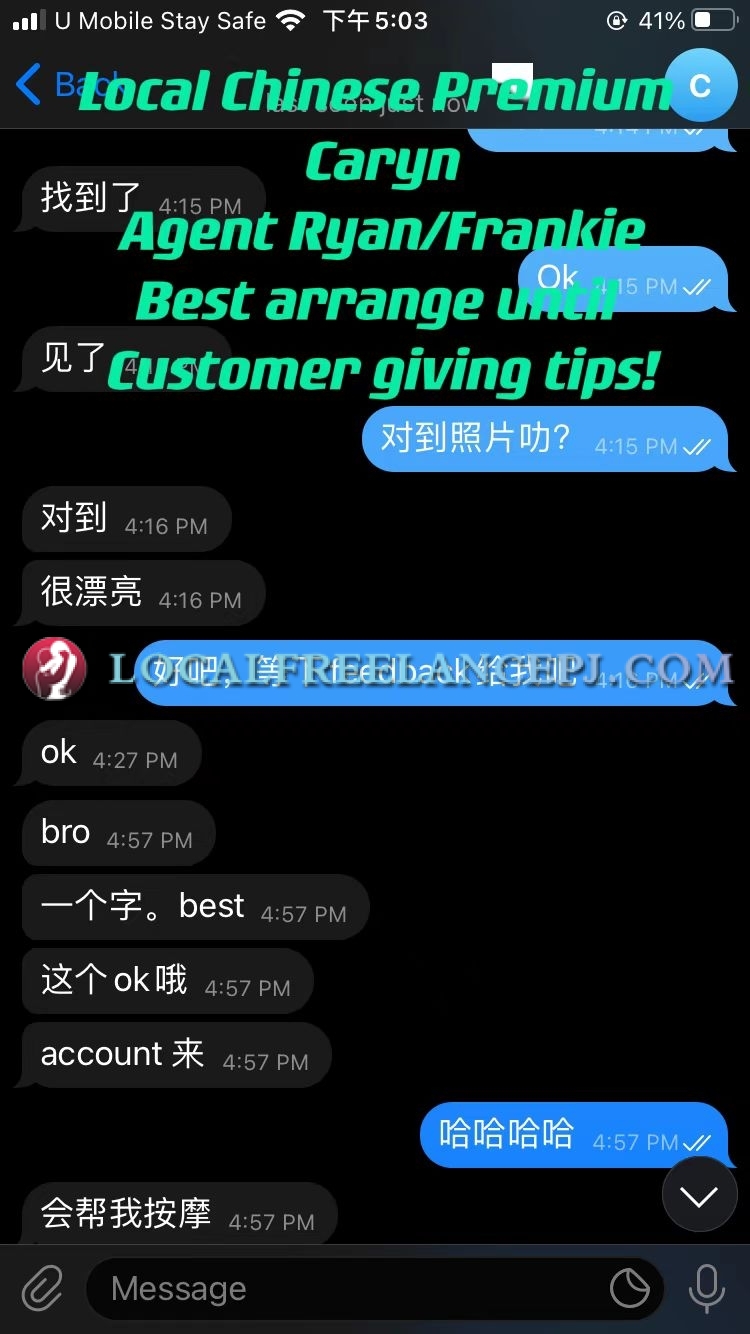
Task: Open the contact's profile avatar
Action: click(700, 86)
